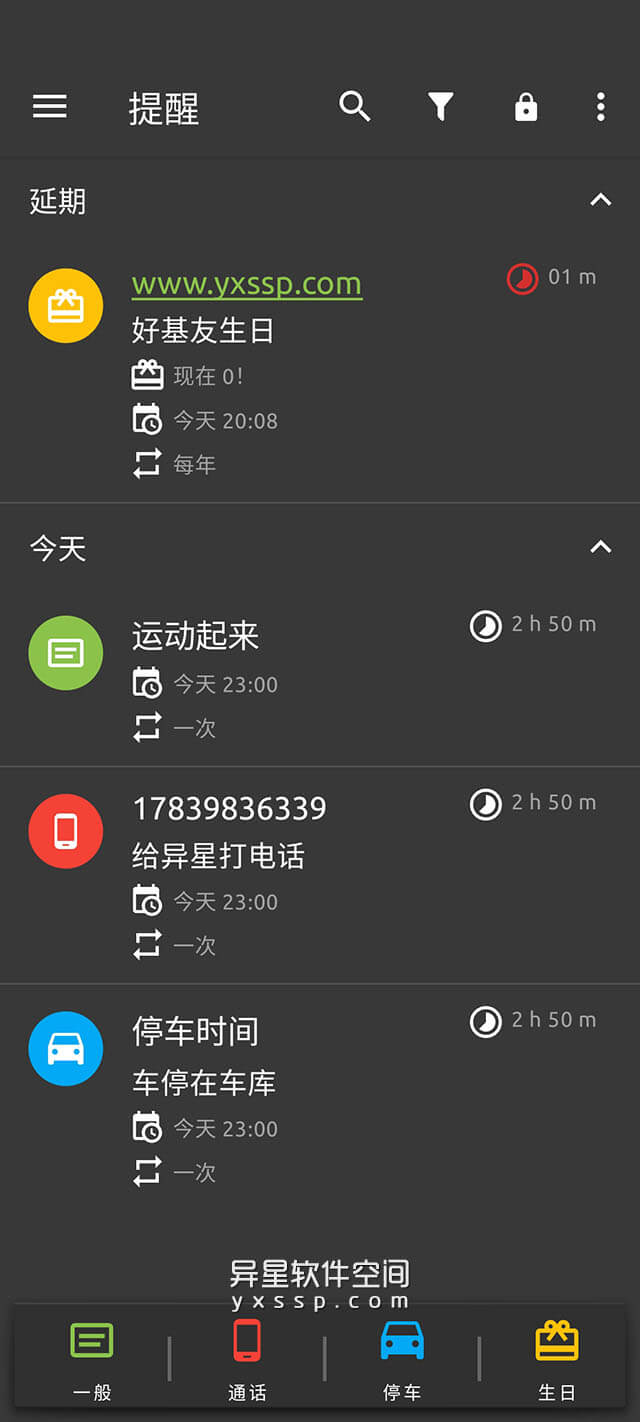Open the hamburger drawer menu
640x1422 pixels.
[50, 106]
